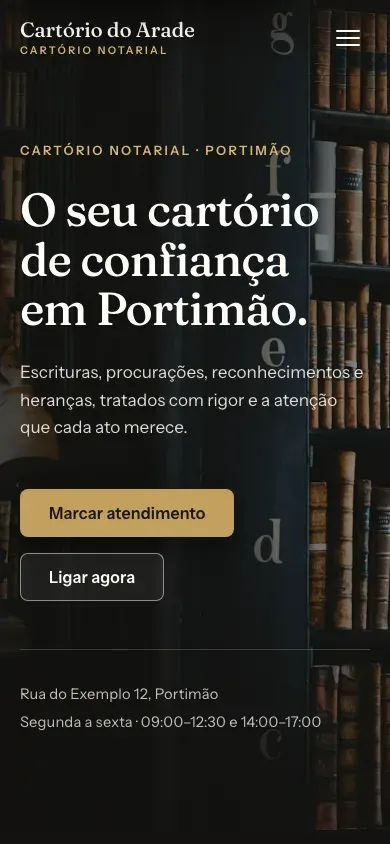Open the Cartório do Arade home link
This screenshot has height=844, width=390.
click(108, 38)
